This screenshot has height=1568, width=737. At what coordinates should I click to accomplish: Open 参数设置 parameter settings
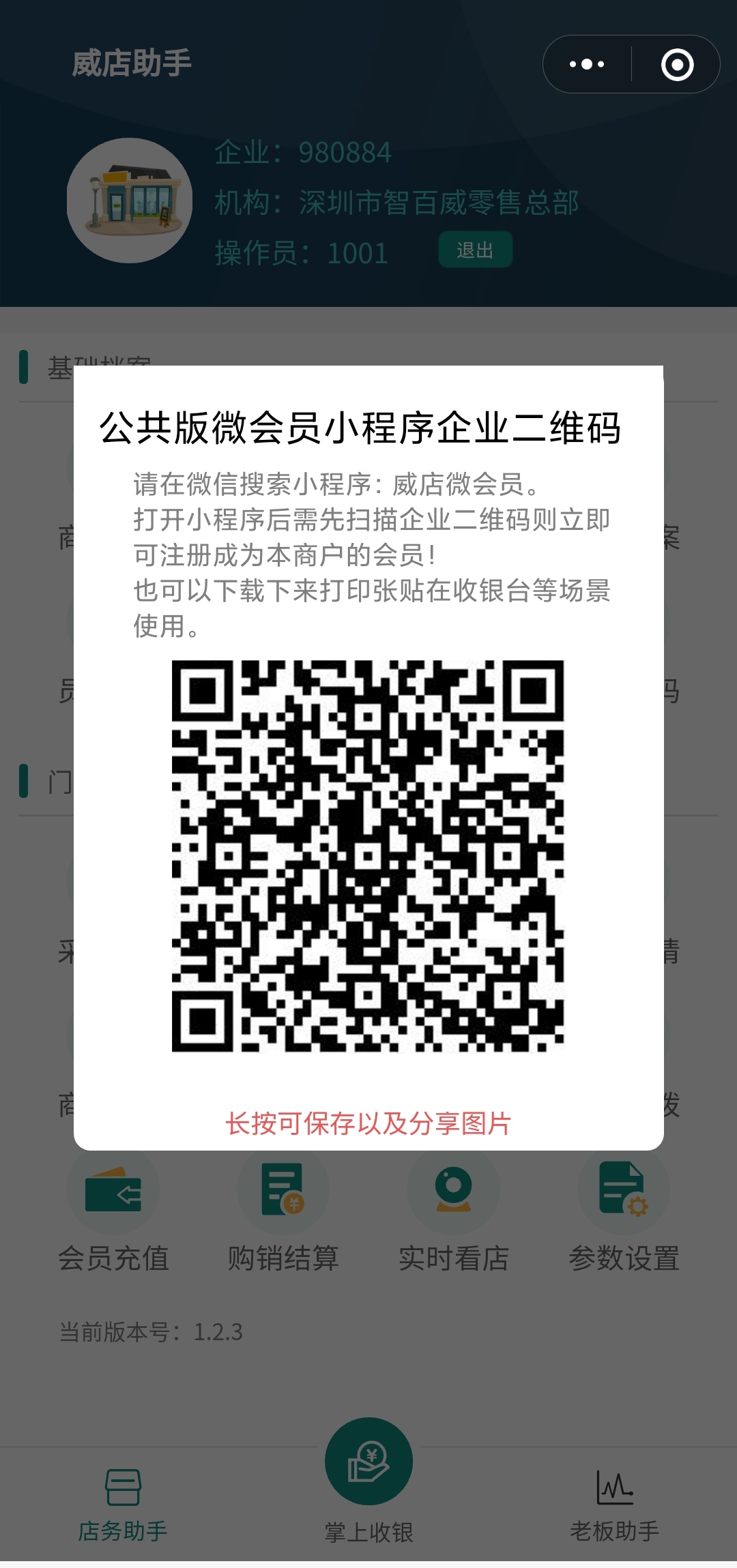[624, 1213]
